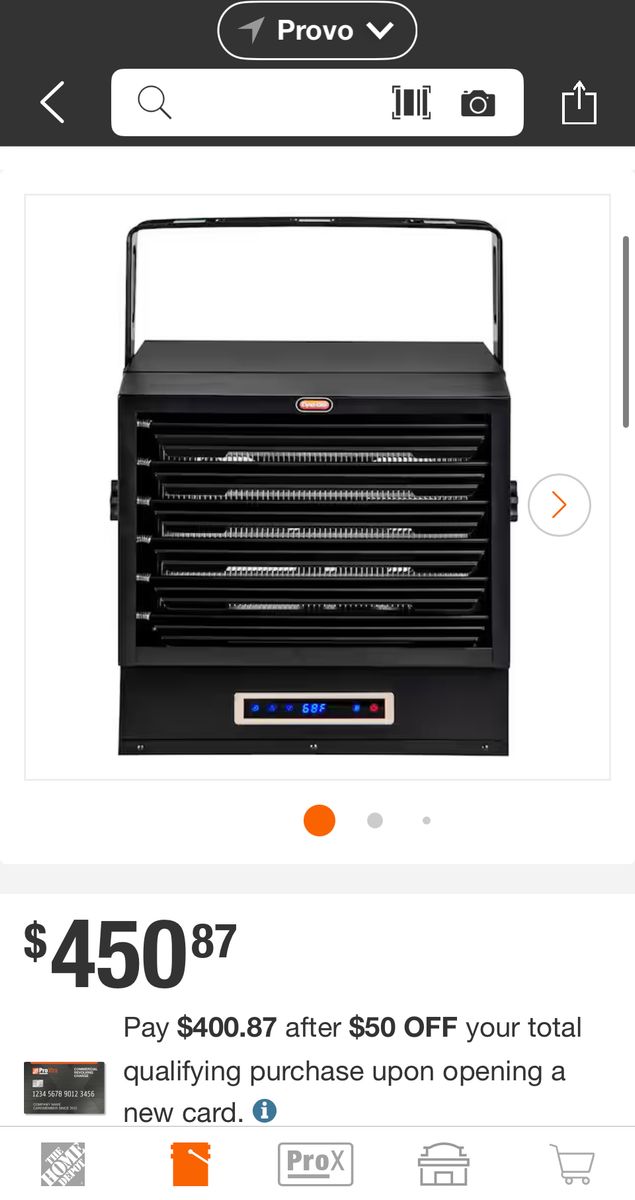Switch to the orange shop tab
The height and width of the screenshot is (1200, 635).
click(190, 1165)
